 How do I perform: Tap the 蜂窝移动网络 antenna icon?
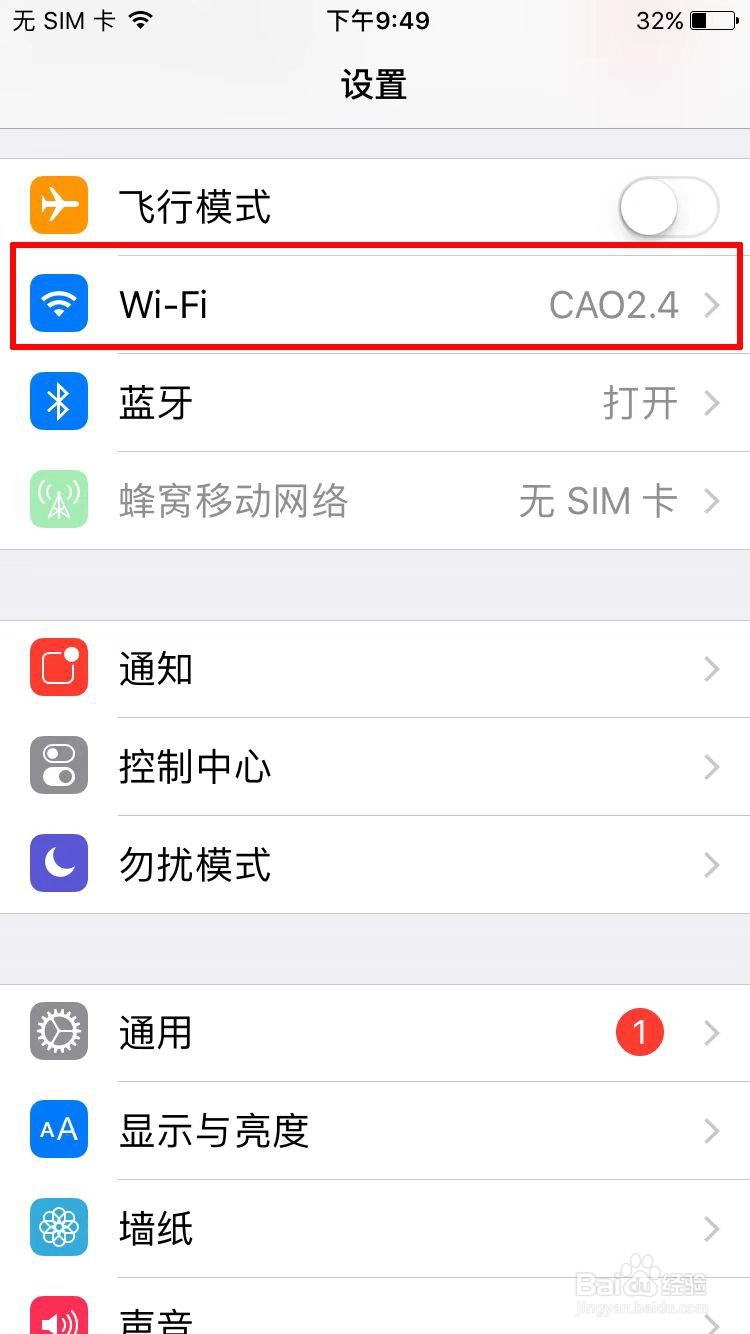pos(58,500)
